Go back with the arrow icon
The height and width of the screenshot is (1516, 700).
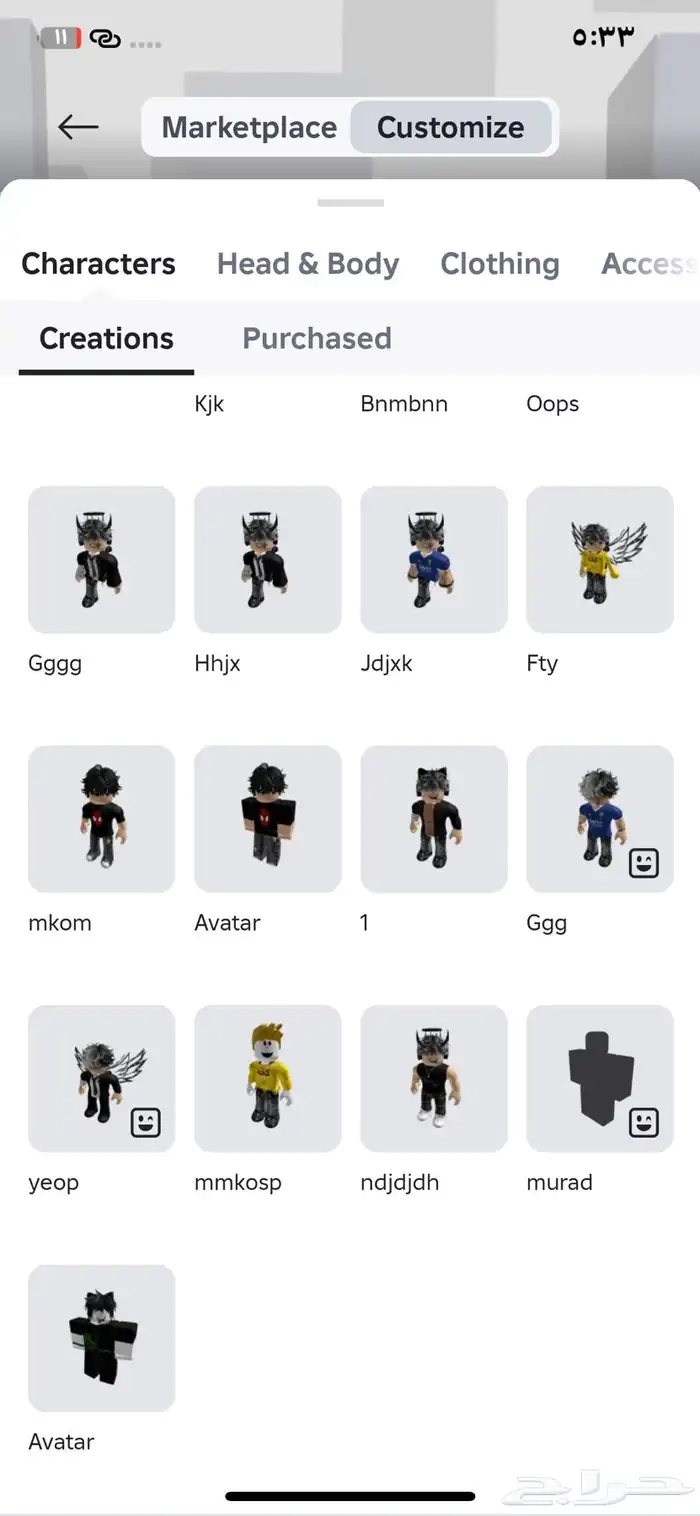tap(77, 127)
